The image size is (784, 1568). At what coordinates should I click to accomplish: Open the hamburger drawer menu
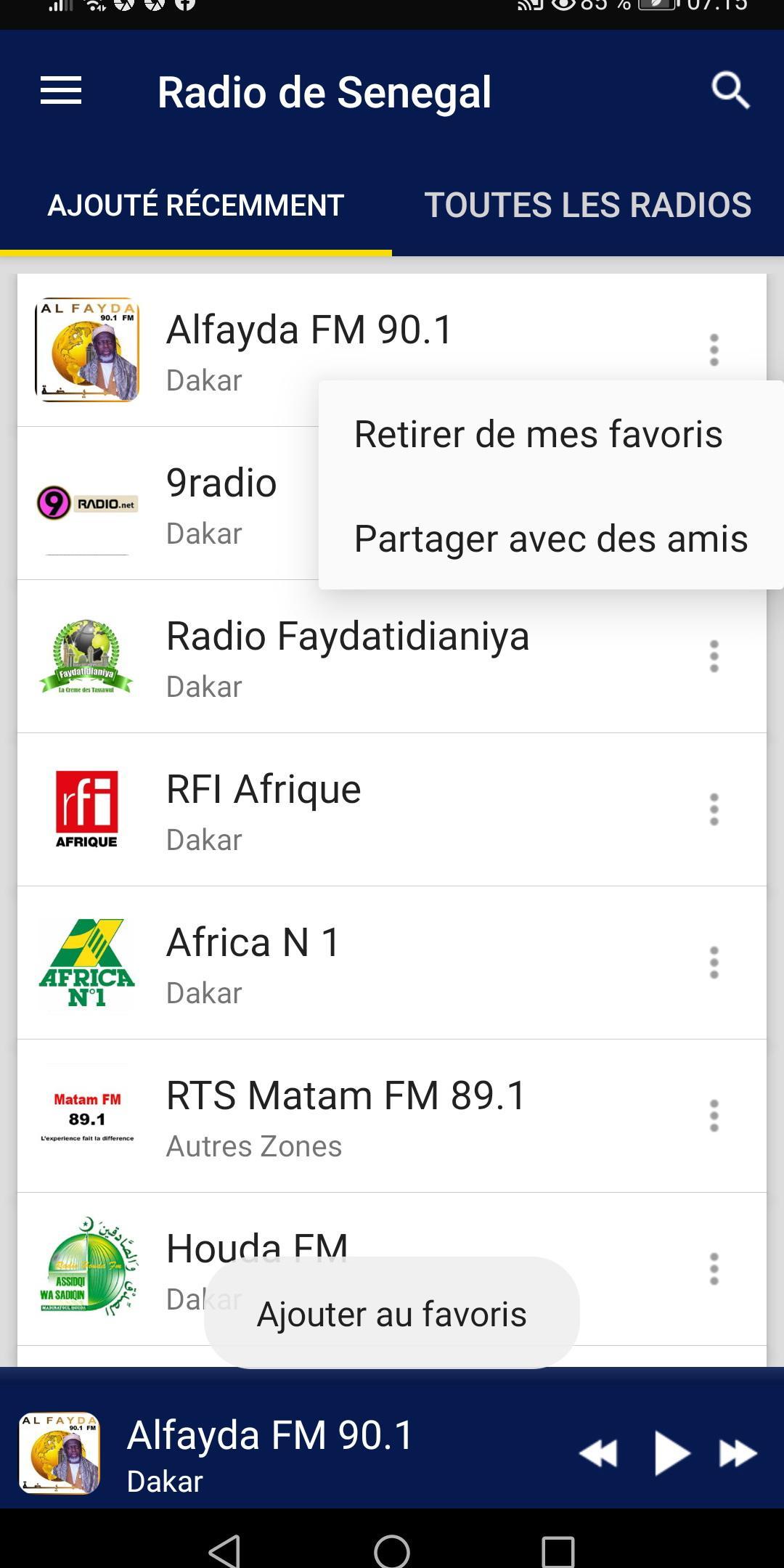click(x=61, y=91)
